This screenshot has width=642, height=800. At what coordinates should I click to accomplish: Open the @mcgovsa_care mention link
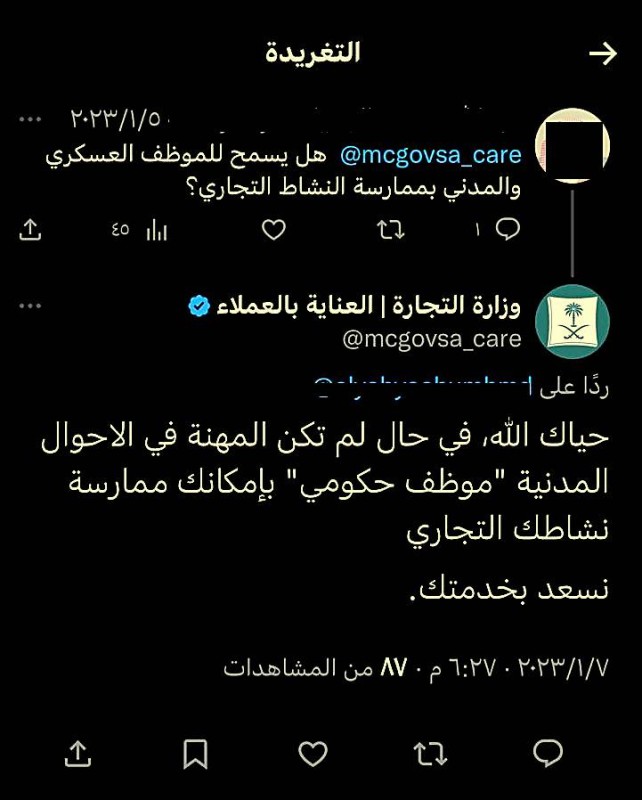431,155
